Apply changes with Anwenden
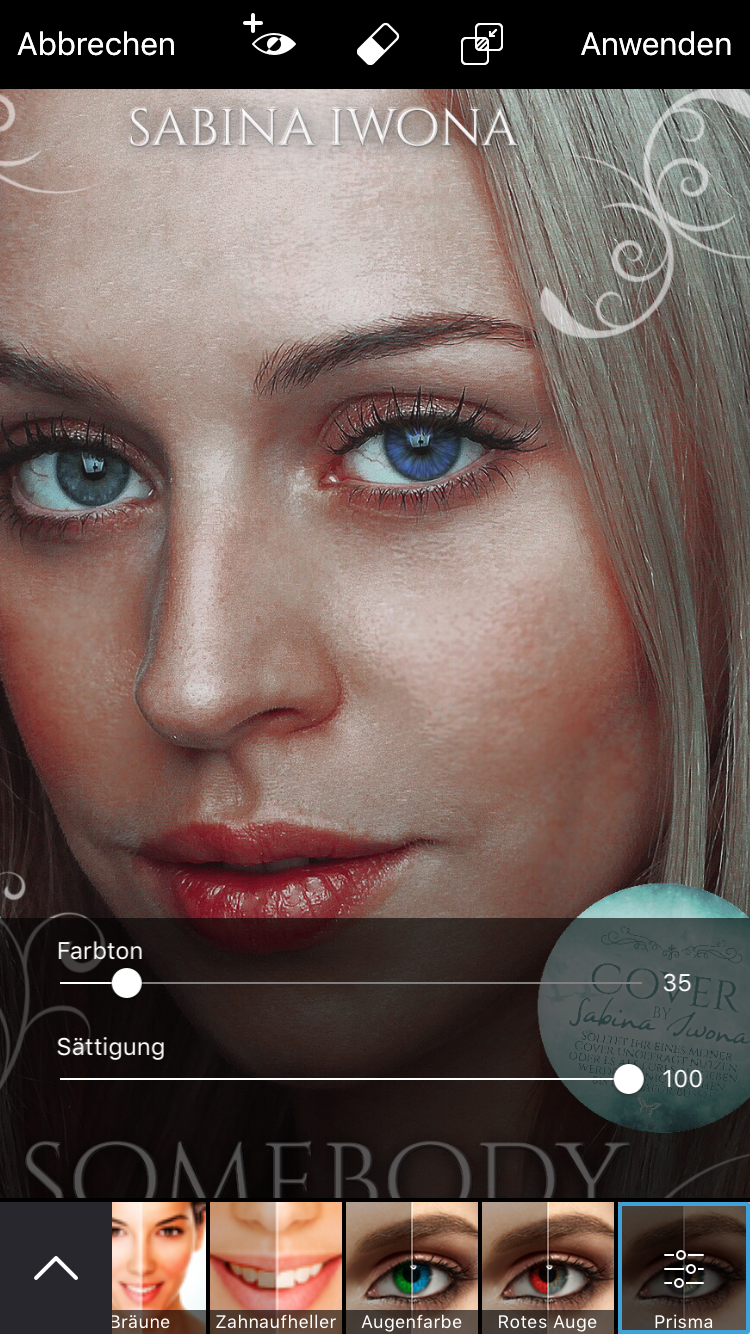This screenshot has width=750, height=1334. pyautogui.click(x=656, y=44)
